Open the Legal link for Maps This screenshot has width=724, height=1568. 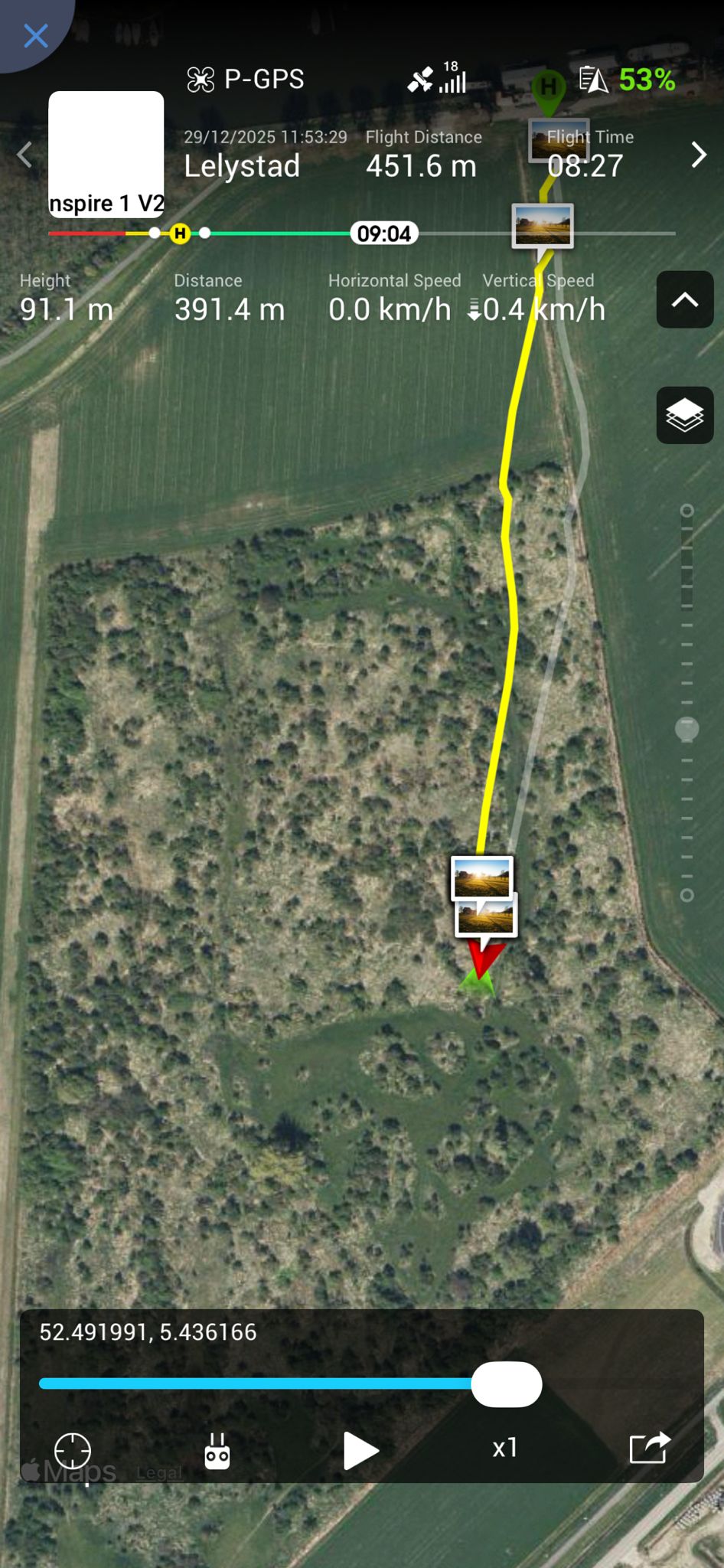(x=159, y=1472)
